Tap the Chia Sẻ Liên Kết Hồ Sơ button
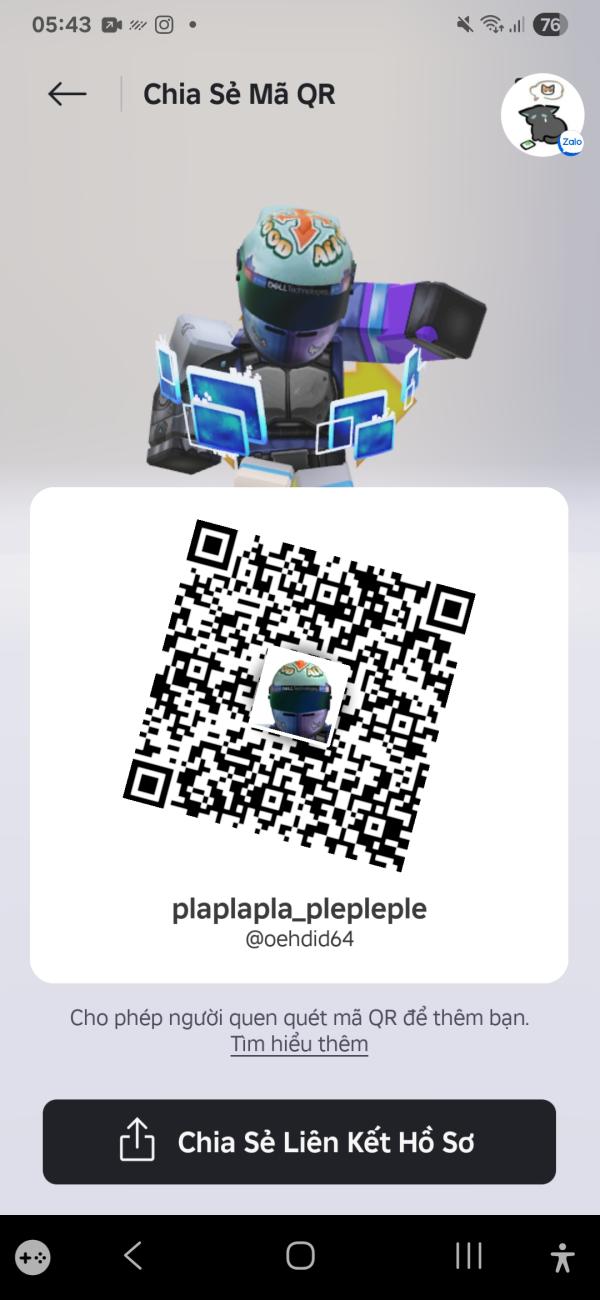Screen dimensions: 600x1300 coord(299,1142)
